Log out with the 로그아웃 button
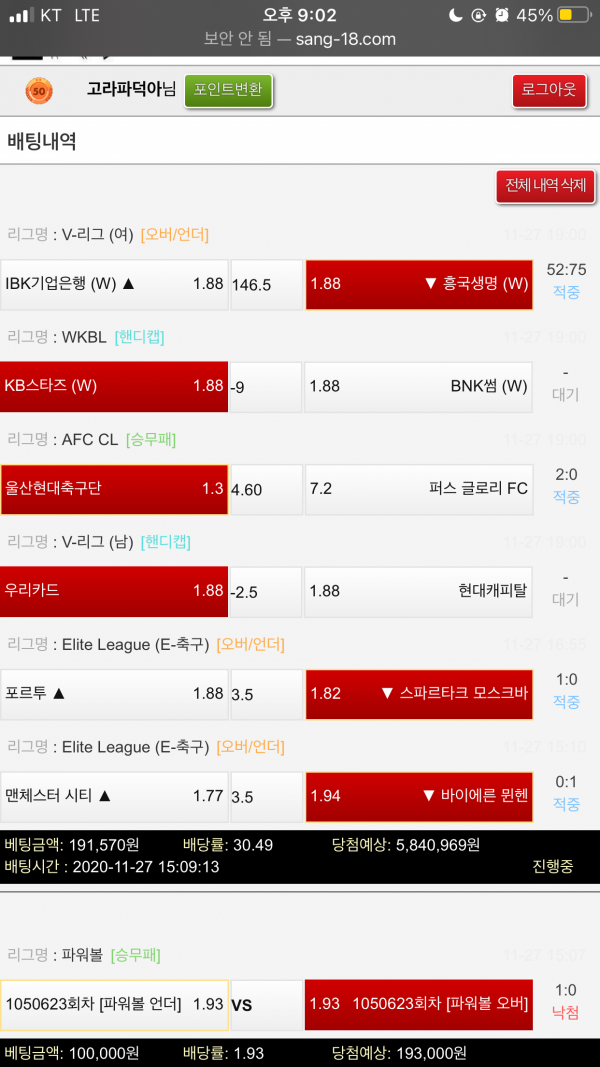This screenshot has width=600, height=1067. pyautogui.click(x=549, y=90)
